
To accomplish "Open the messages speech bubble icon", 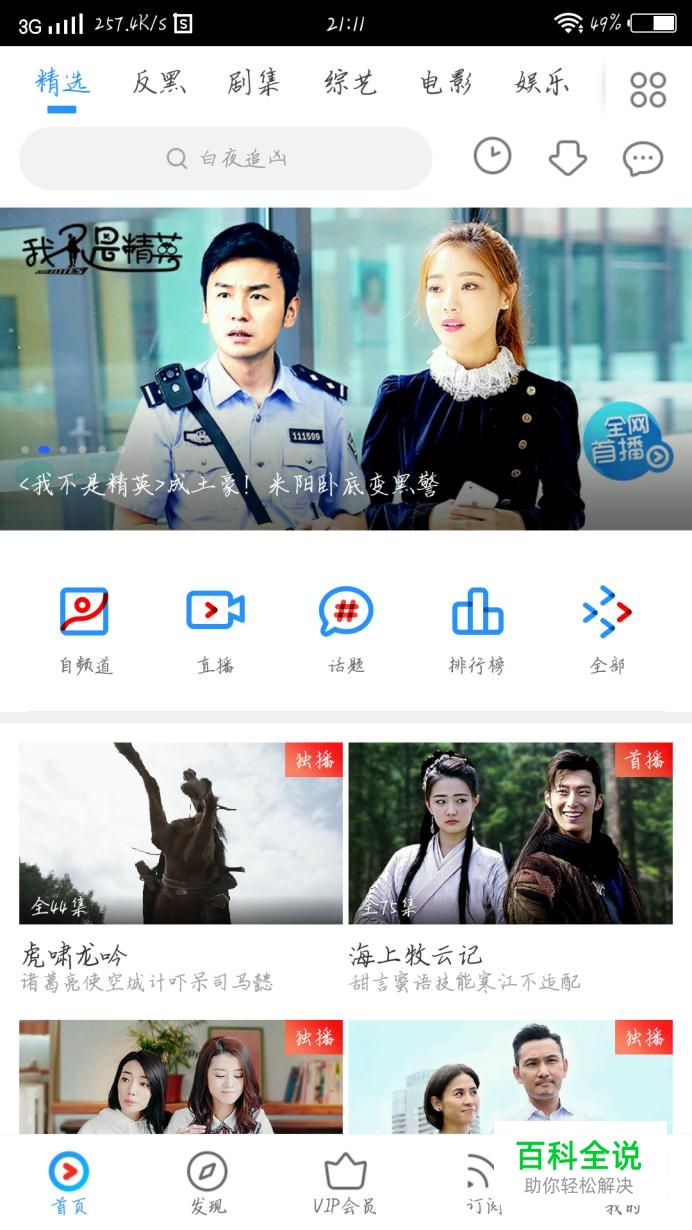I will tap(642, 158).
